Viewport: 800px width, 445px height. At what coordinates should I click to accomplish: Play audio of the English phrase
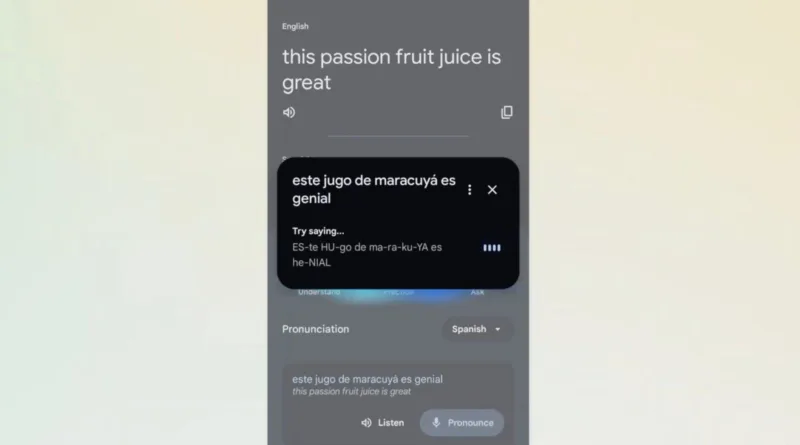coord(289,112)
